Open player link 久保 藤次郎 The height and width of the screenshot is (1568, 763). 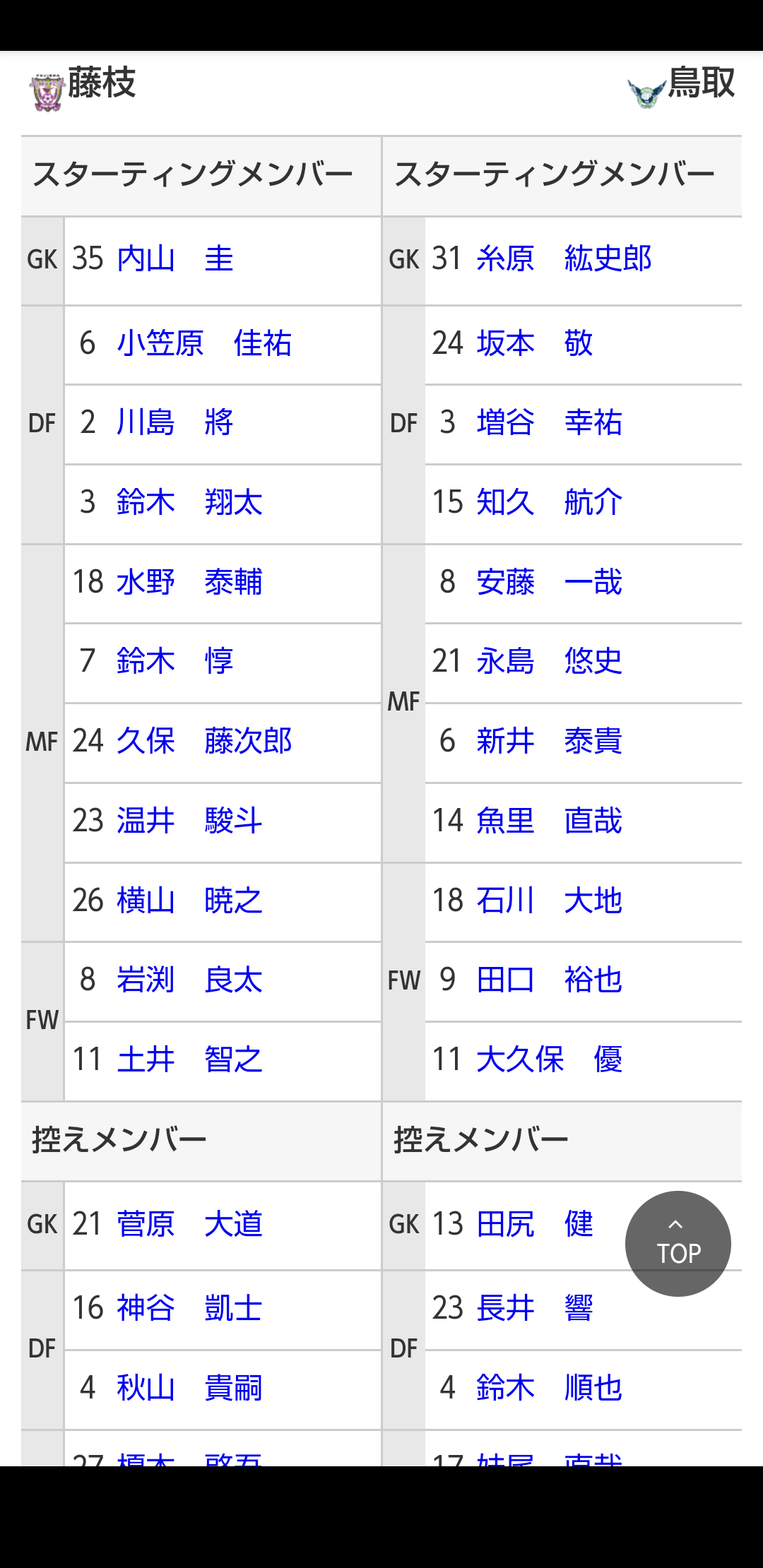pos(203,742)
